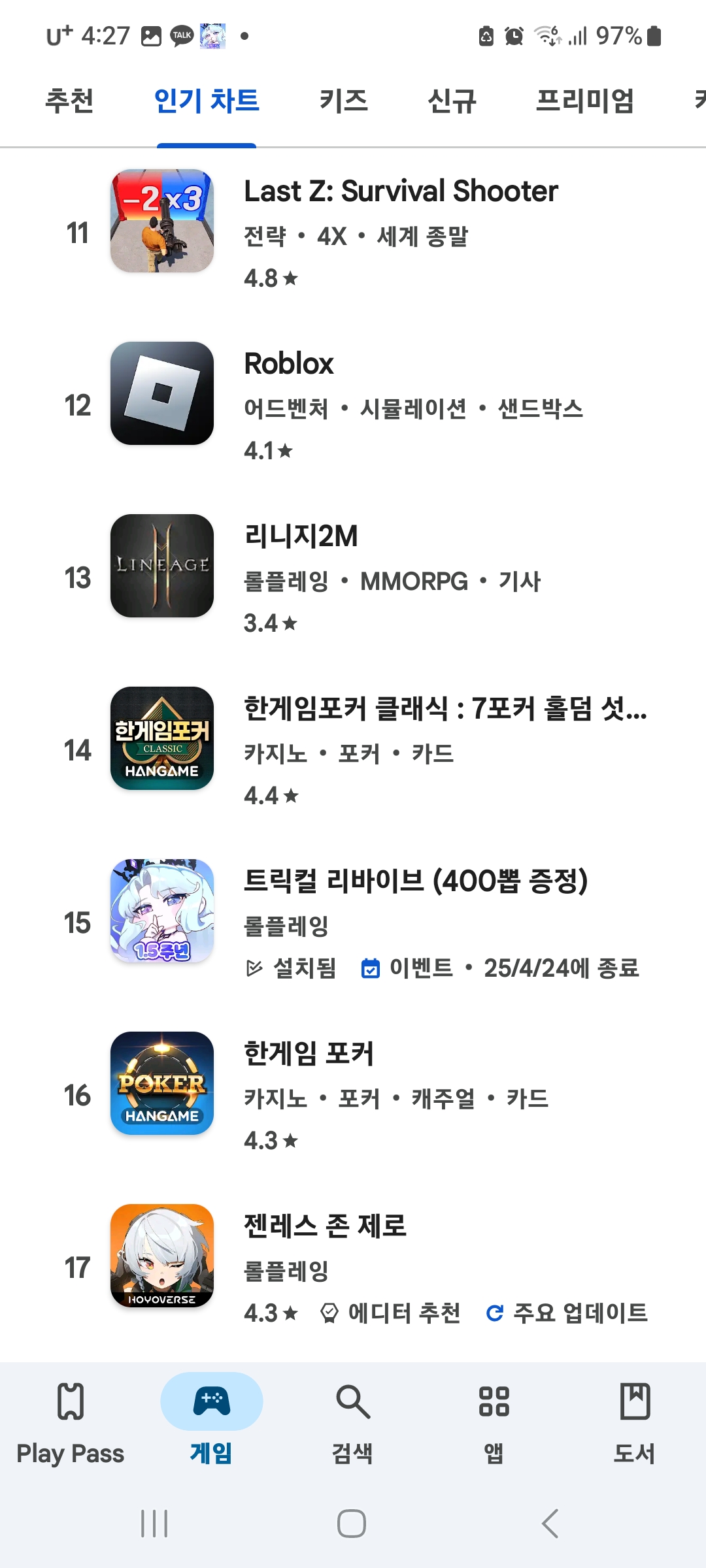This screenshot has height=1568, width=706.
Task: View the 한게임 포커 entry ranked 16
Action: point(309,1054)
